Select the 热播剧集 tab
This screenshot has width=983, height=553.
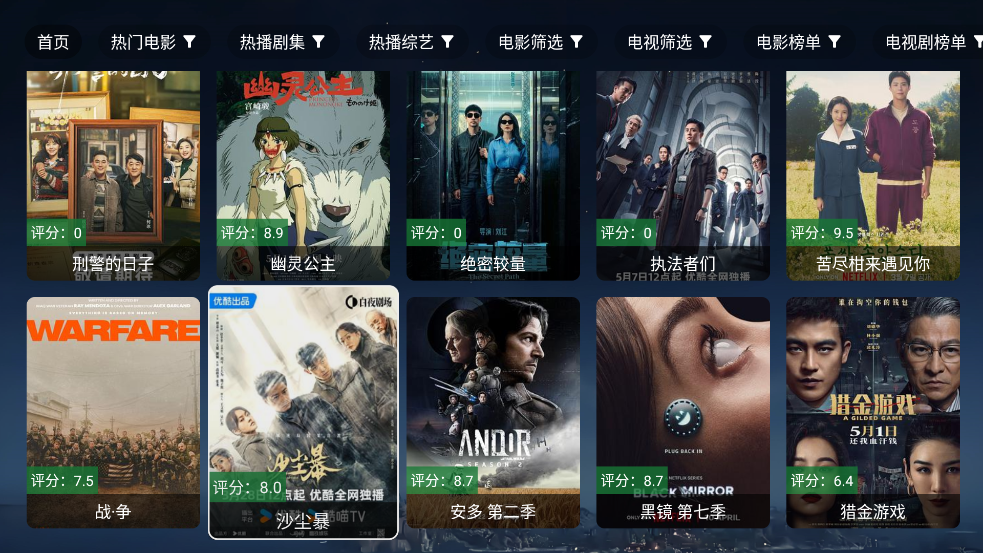click(282, 42)
